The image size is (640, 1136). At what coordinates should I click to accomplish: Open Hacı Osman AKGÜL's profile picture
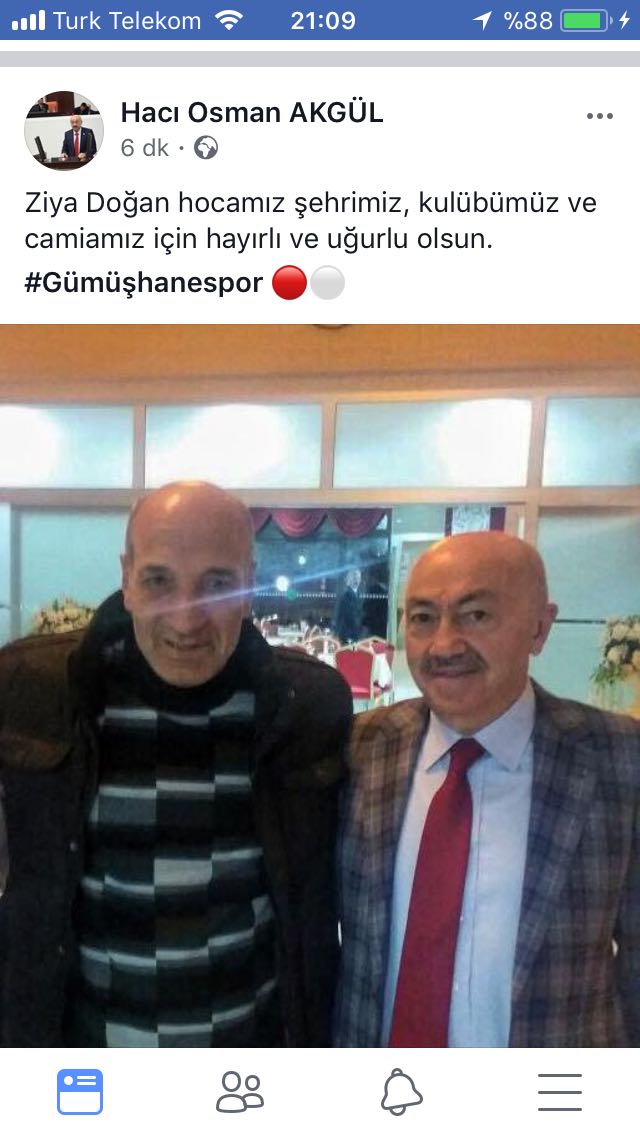pyautogui.click(x=64, y=130)
